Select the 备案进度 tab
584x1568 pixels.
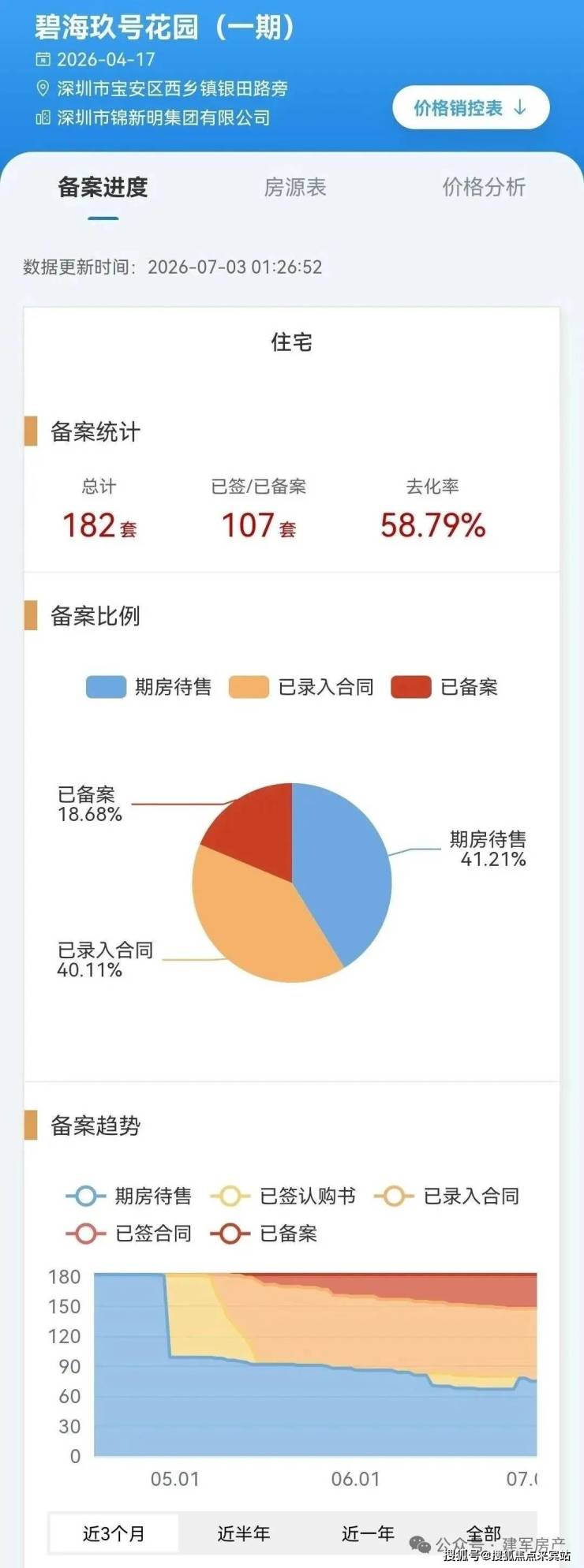[103, 187]
